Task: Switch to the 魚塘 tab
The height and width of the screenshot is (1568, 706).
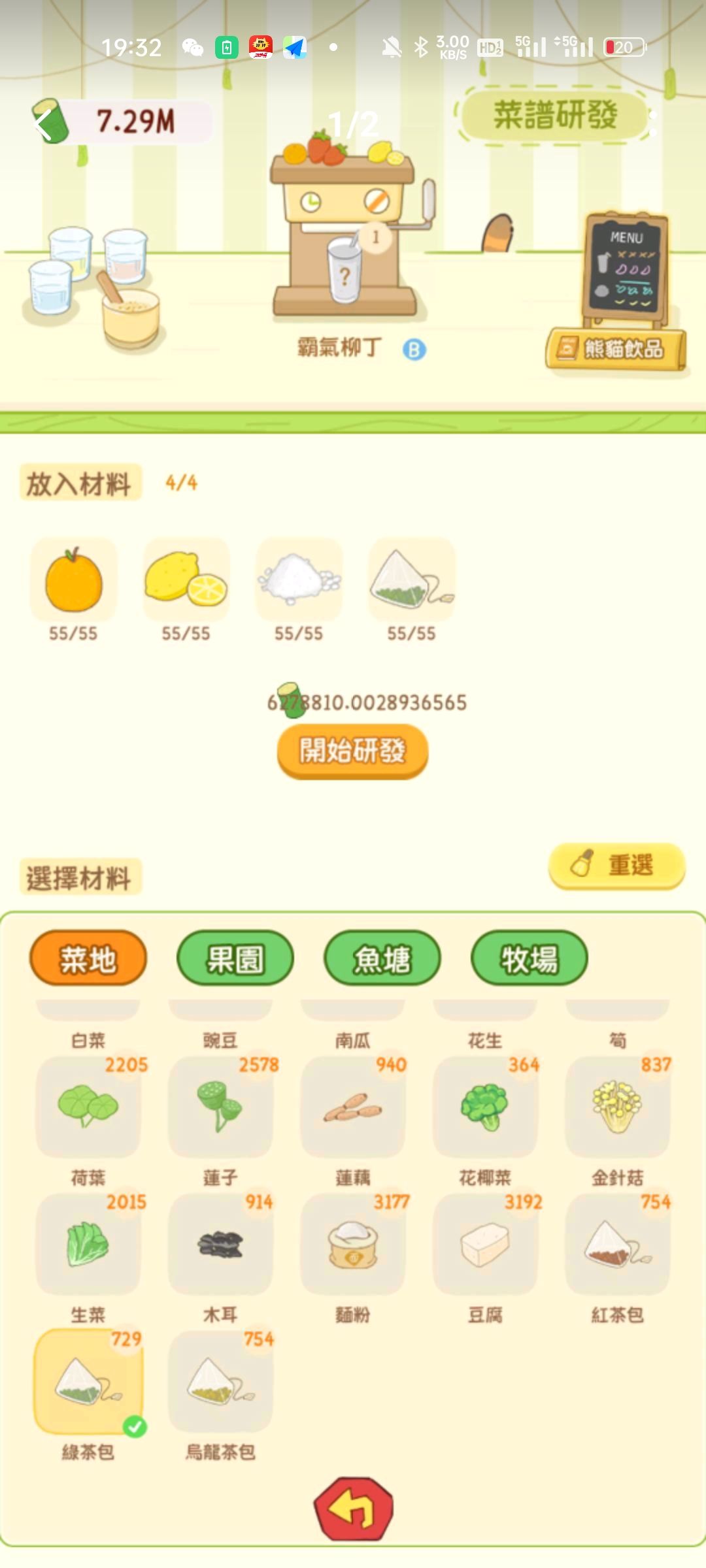Action: click(381, 958)
